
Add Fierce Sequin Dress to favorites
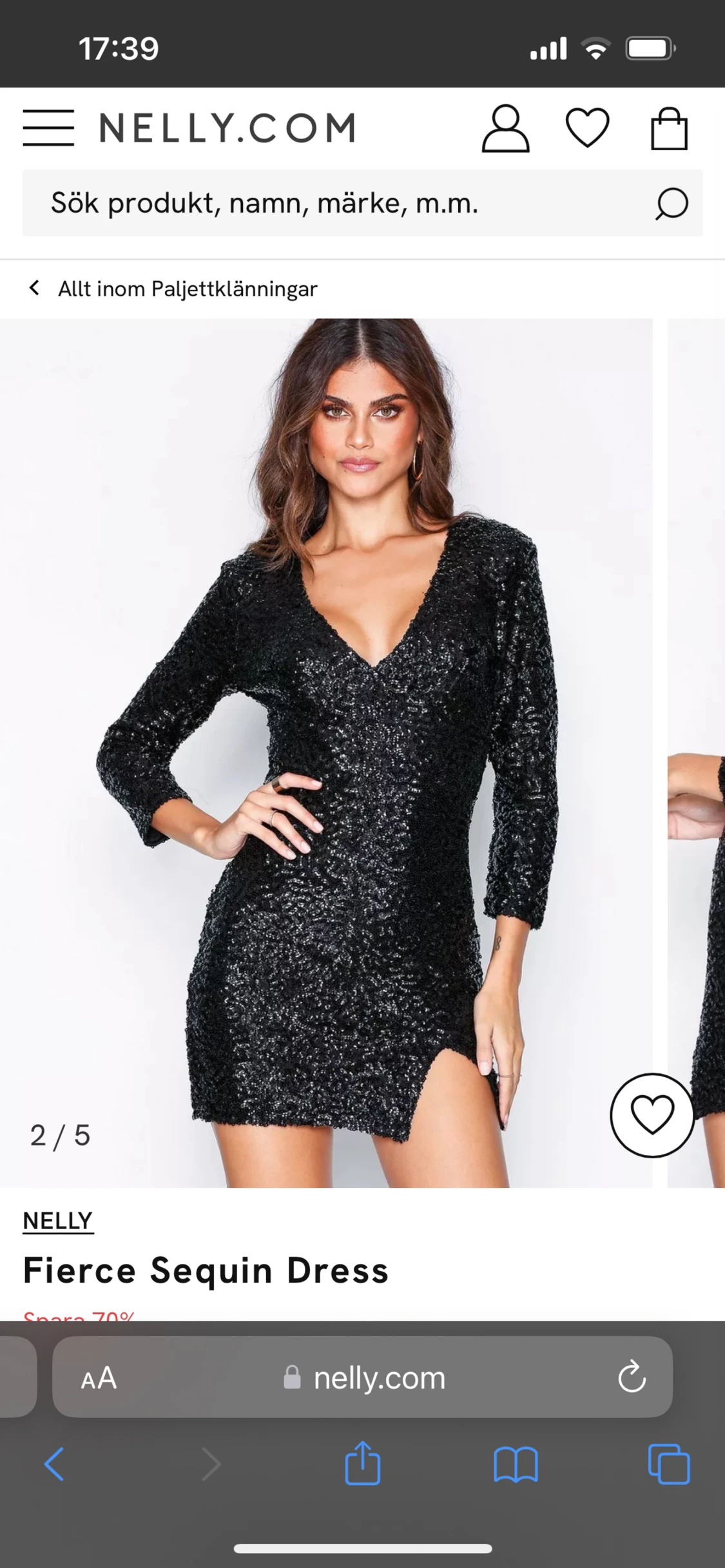click(652, 1115)
